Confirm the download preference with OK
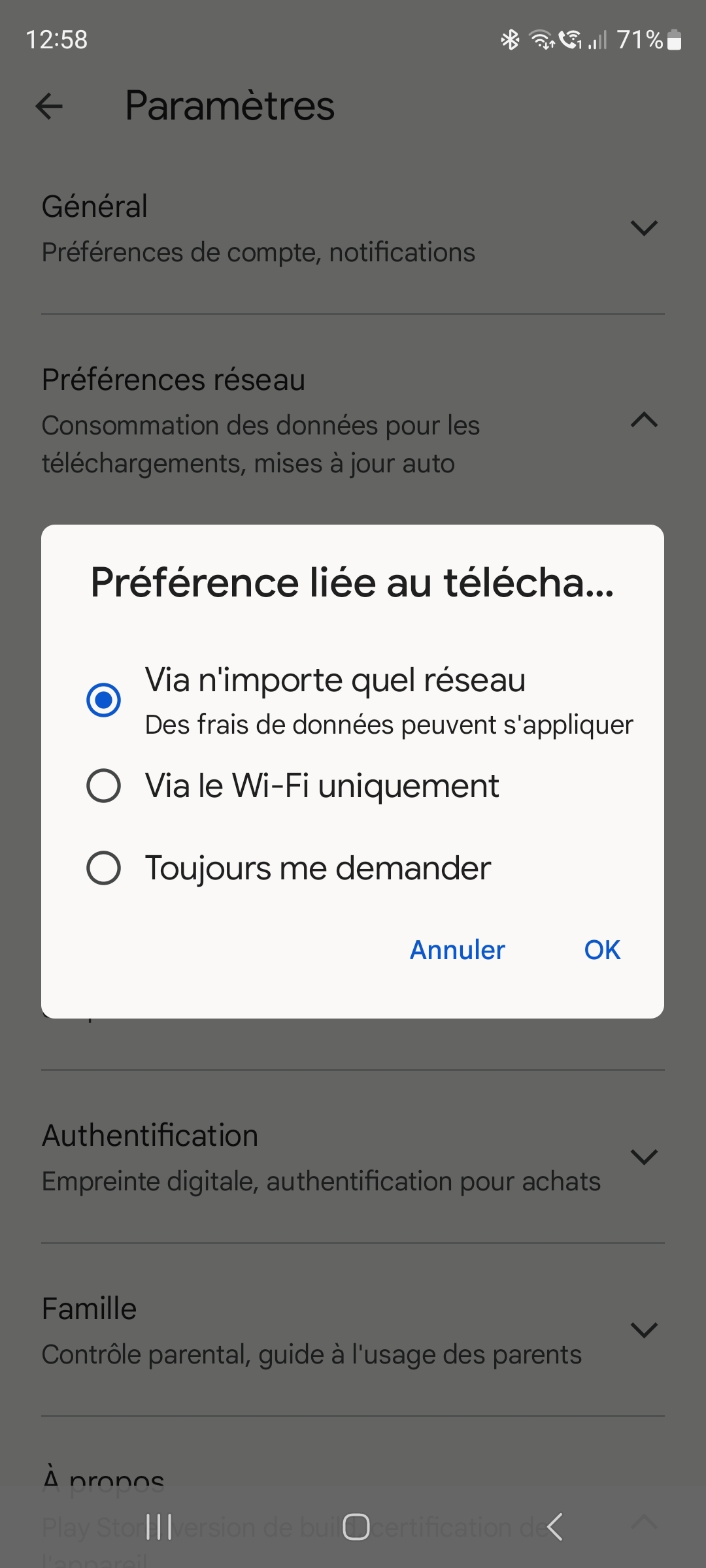The width and height of the screenshot is (706, 1568). pos(602,950)
